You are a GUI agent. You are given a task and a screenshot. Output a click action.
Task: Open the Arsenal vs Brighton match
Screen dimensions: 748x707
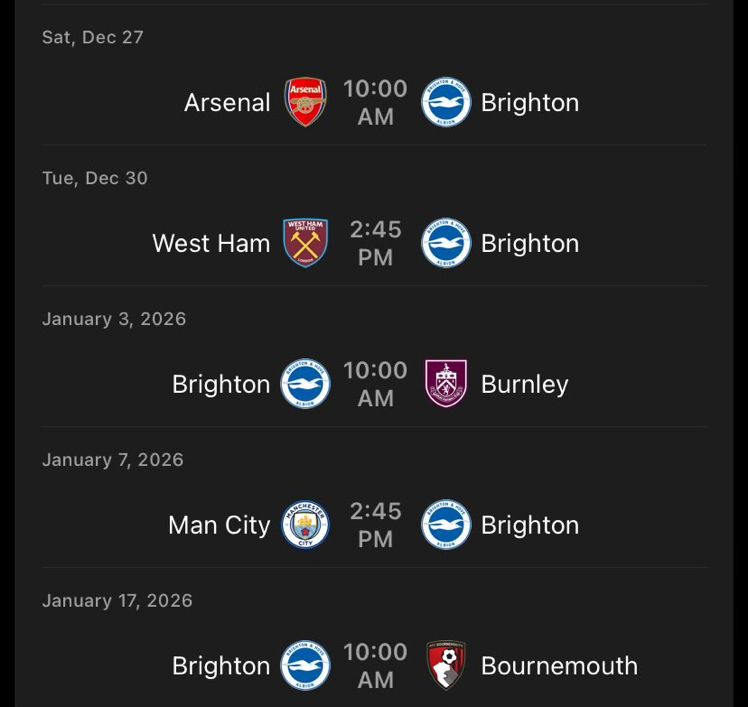click(x=375, y=102)
